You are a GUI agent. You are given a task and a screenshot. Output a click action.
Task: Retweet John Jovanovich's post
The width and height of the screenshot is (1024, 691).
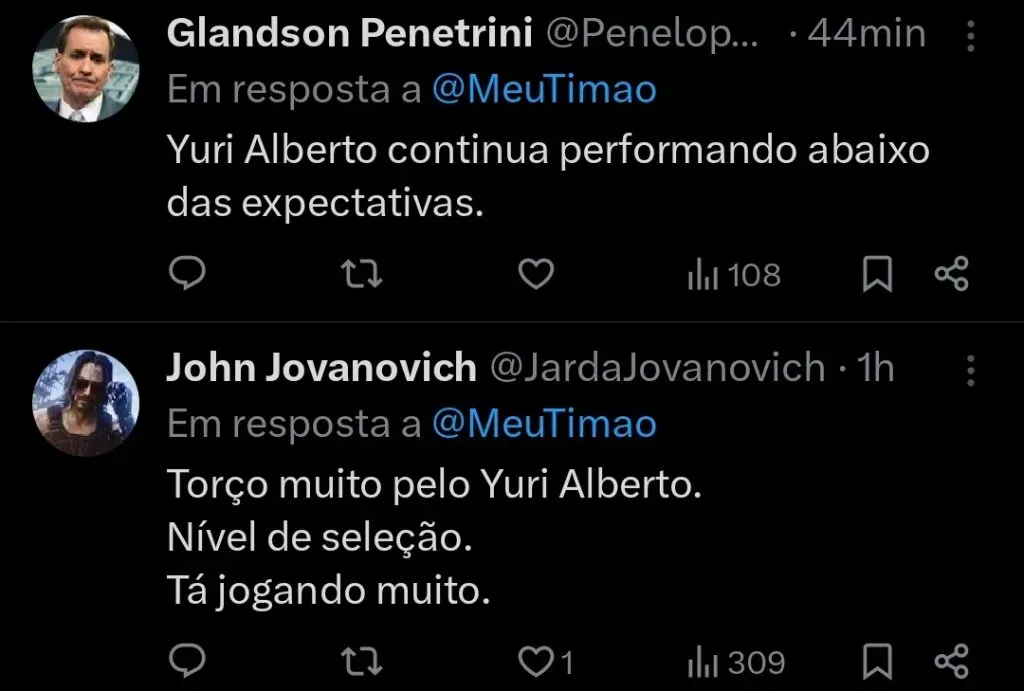362,661
